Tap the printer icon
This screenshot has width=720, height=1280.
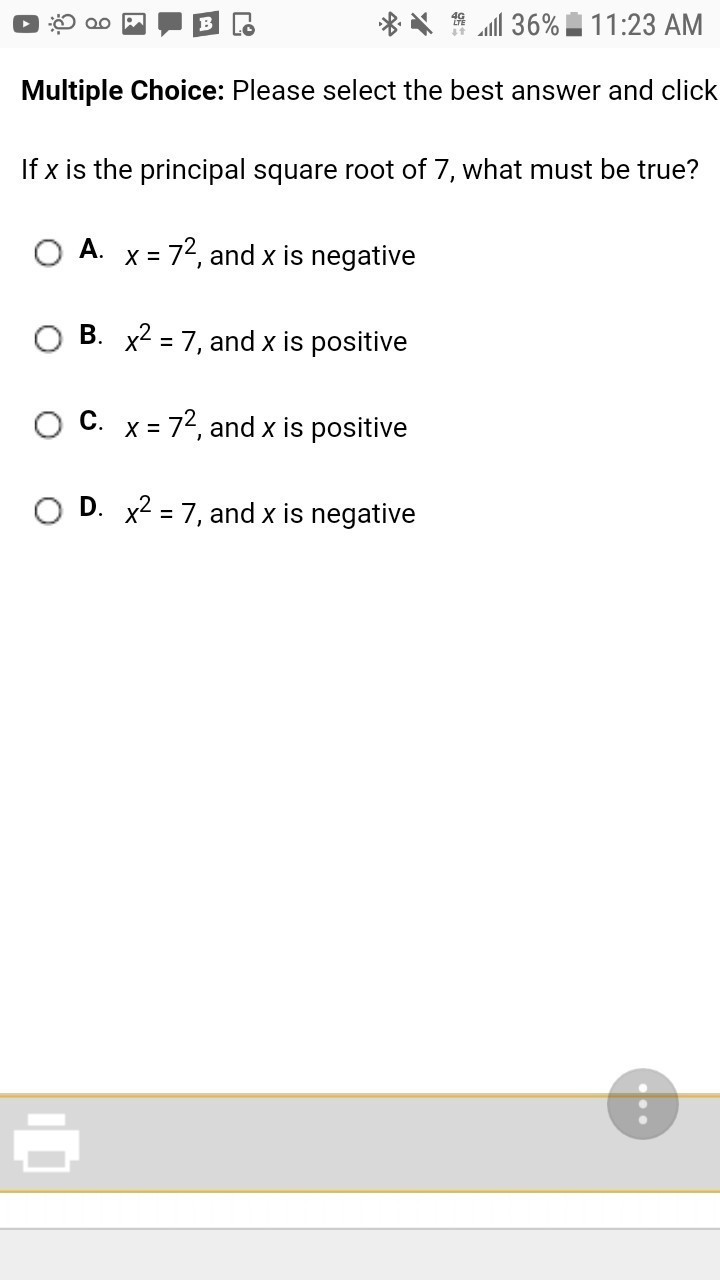click(x=46, y=1142)
